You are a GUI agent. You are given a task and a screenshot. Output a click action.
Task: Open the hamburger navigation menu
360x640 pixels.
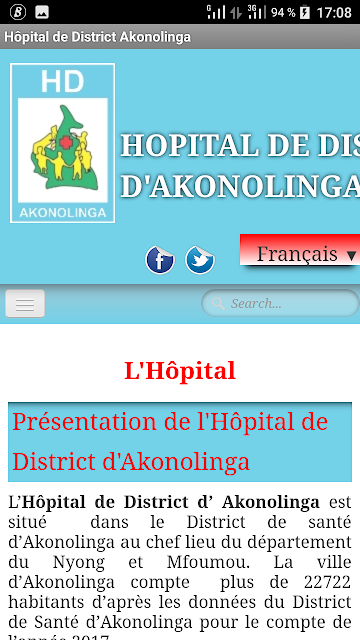coord(25,304)
